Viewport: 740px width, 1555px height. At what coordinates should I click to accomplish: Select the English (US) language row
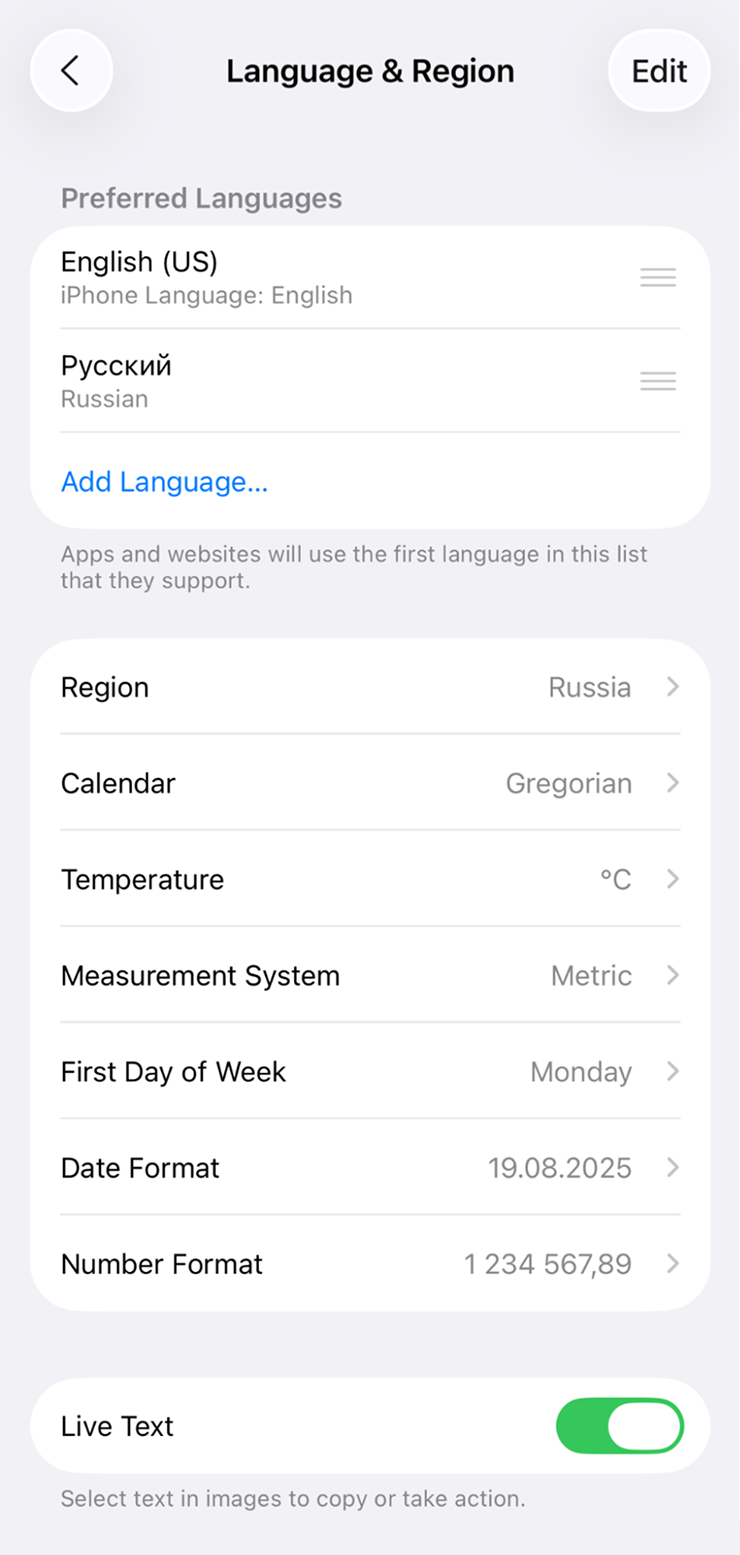[x=370, y=277]
